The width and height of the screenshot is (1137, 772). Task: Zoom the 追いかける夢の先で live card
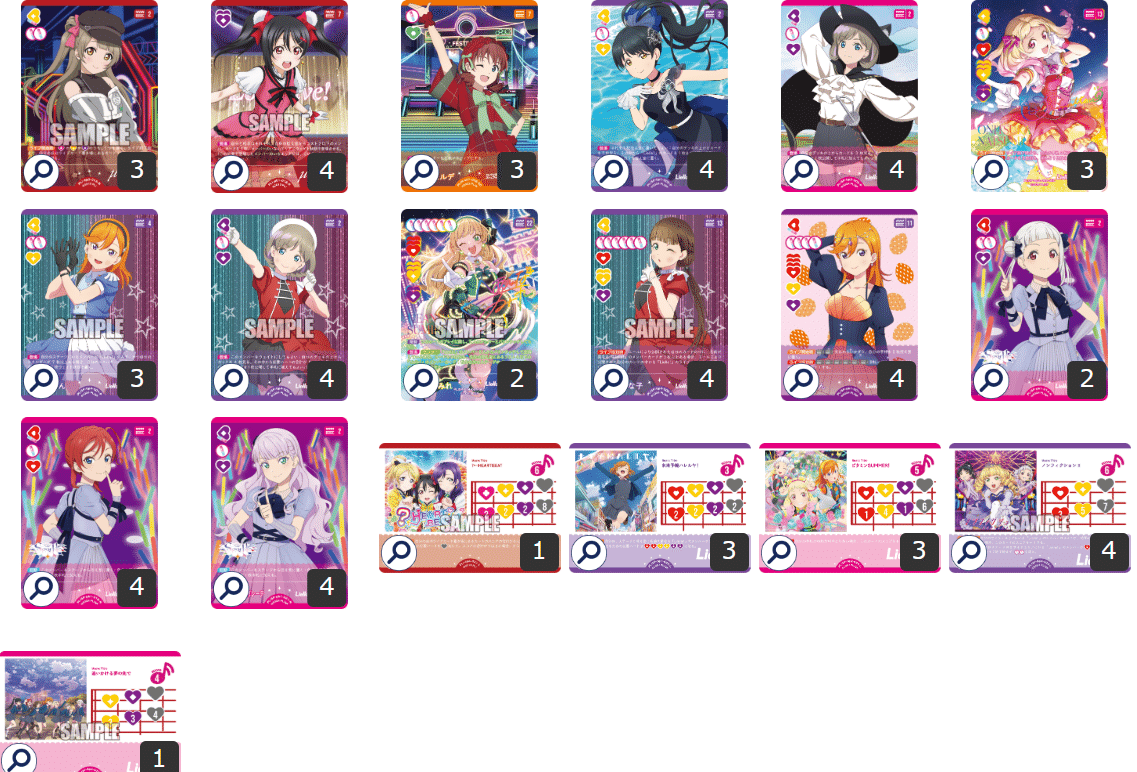tap(18, 759)
